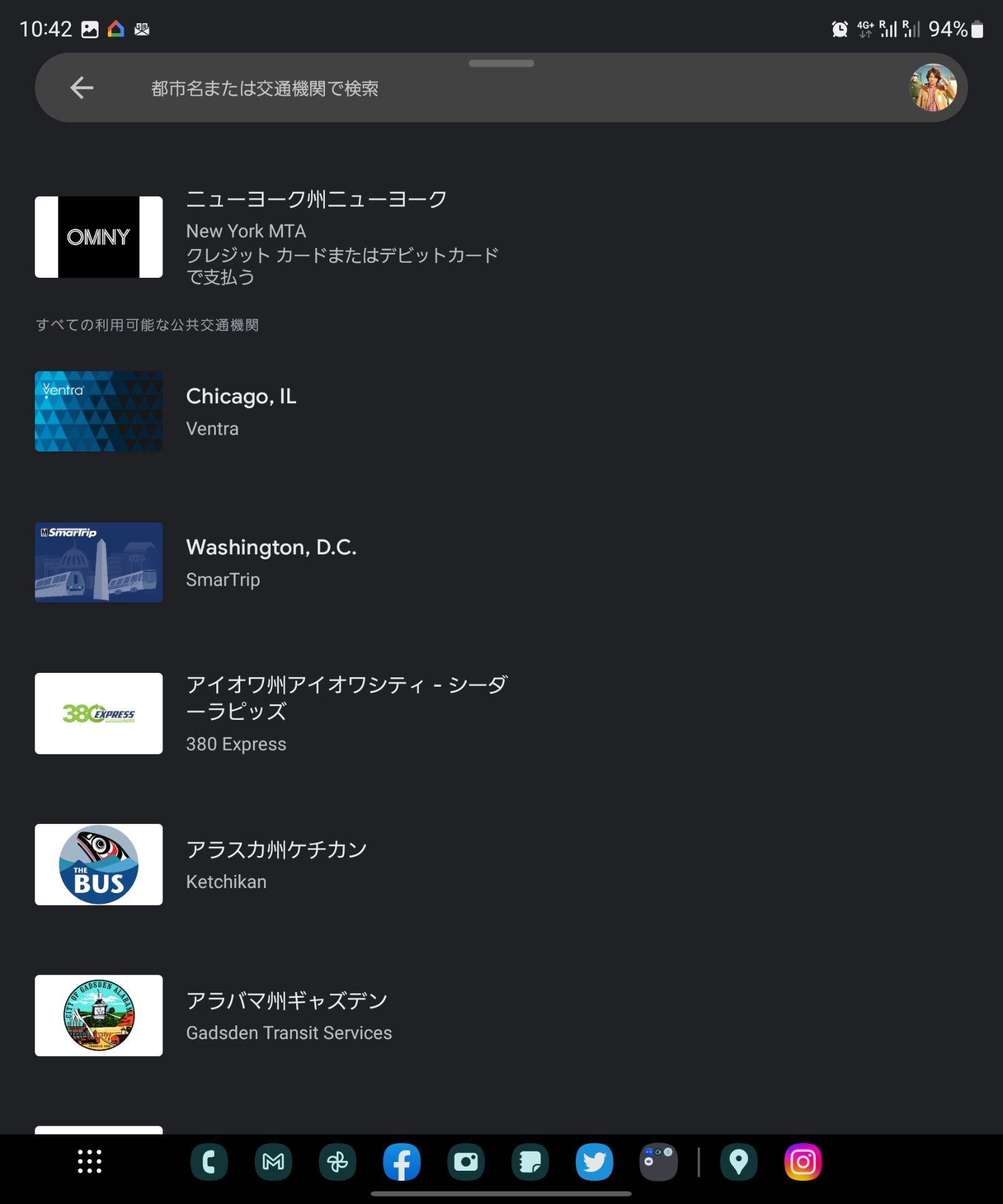
Task: Open Facebook from the taskbar
Action: 401,1161
